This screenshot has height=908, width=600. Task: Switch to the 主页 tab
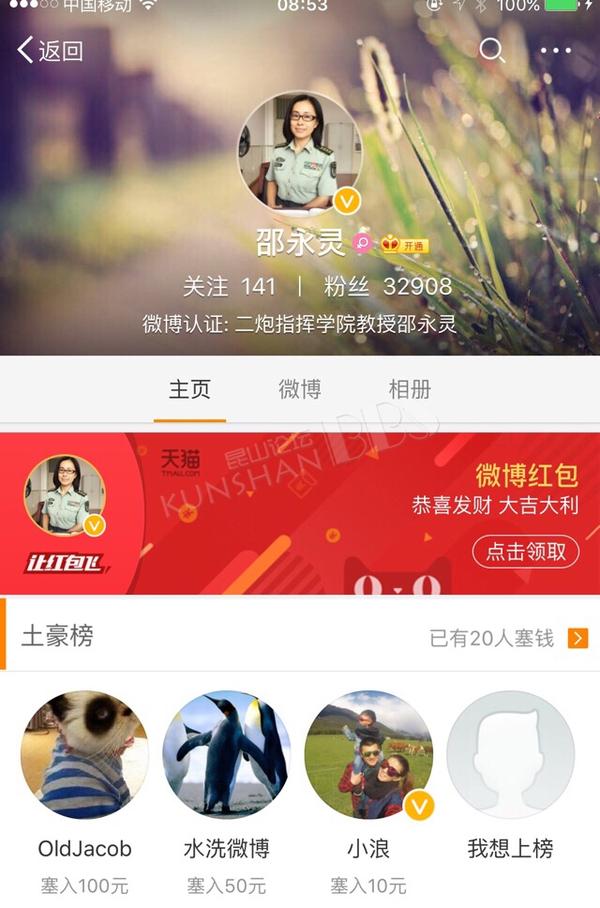pos(189,389)
